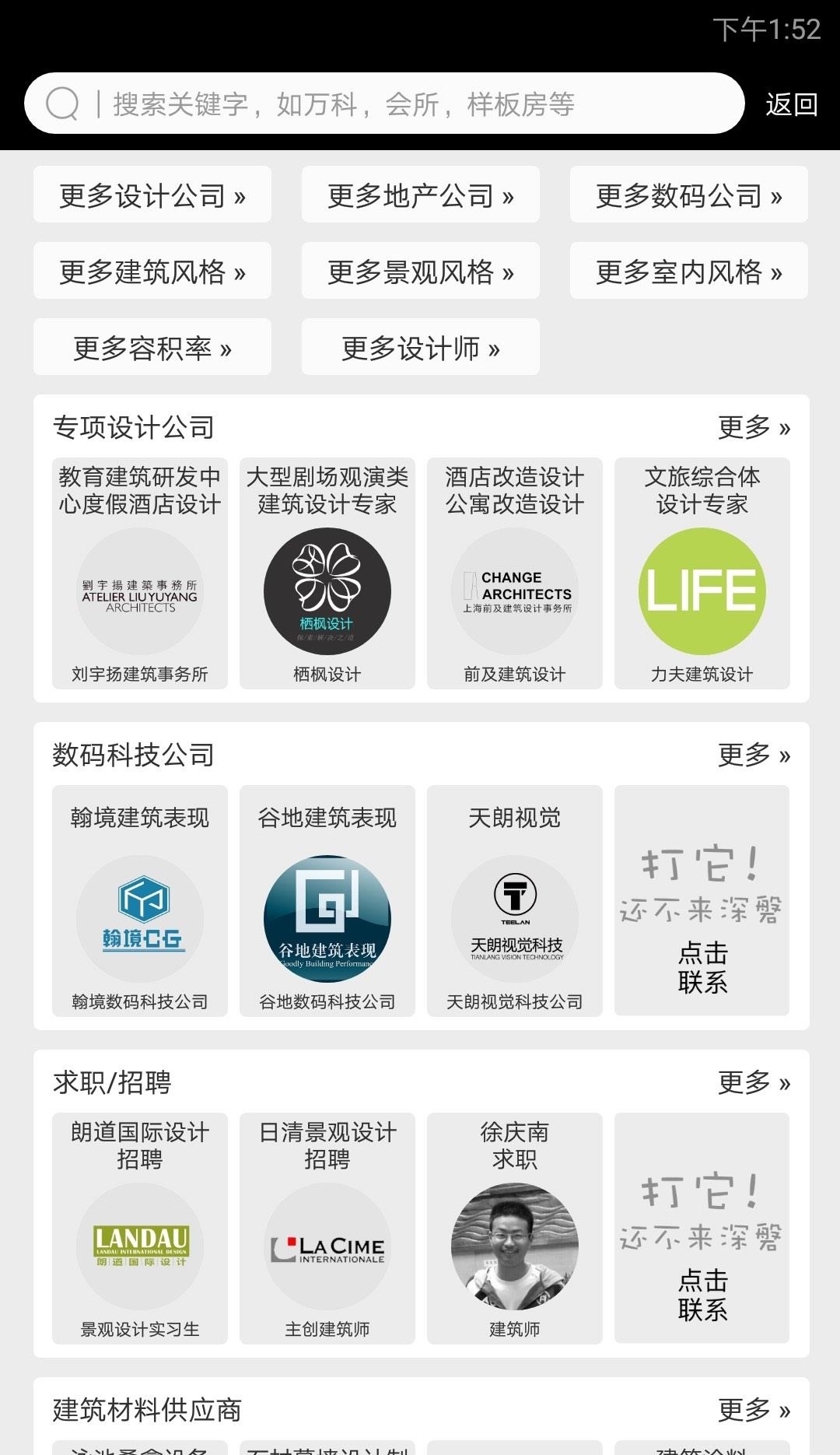This screenshot has width=840, height=1455.
Task: Open 徐庆南求职 card
Action: tap(515, 1229)
